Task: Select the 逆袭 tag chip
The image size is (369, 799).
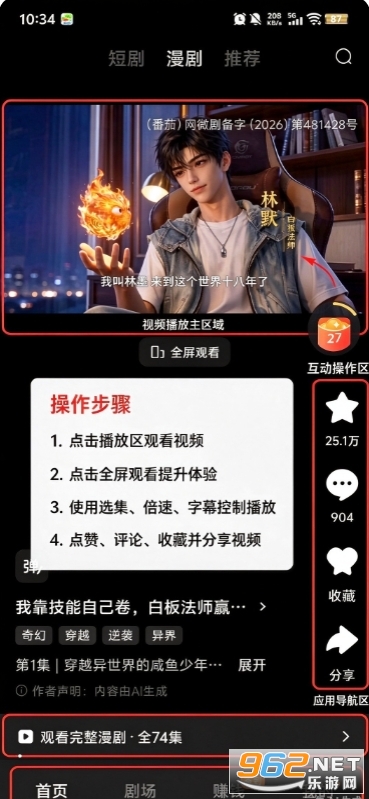Action: [x=120, y=635]
